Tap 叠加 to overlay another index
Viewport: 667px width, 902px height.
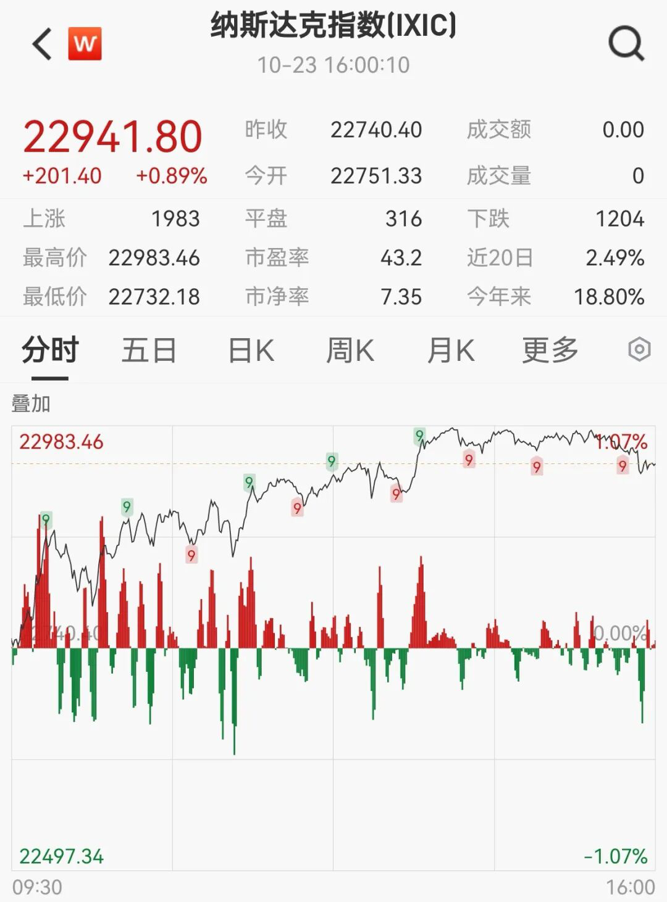tap(30, 404)
